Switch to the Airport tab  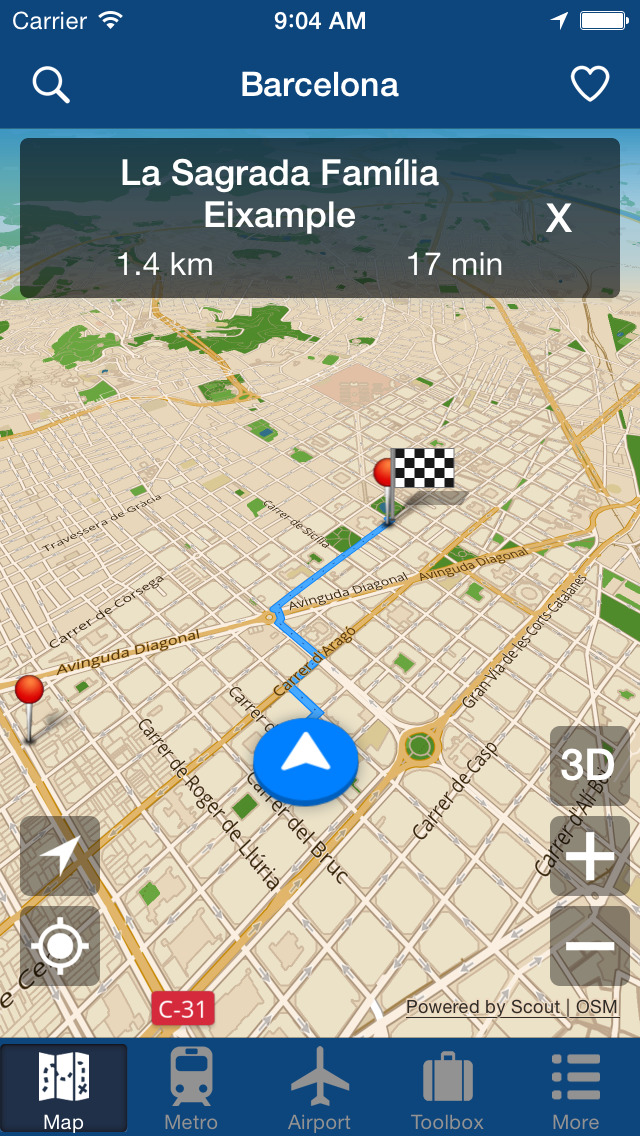coord(319,1088)
